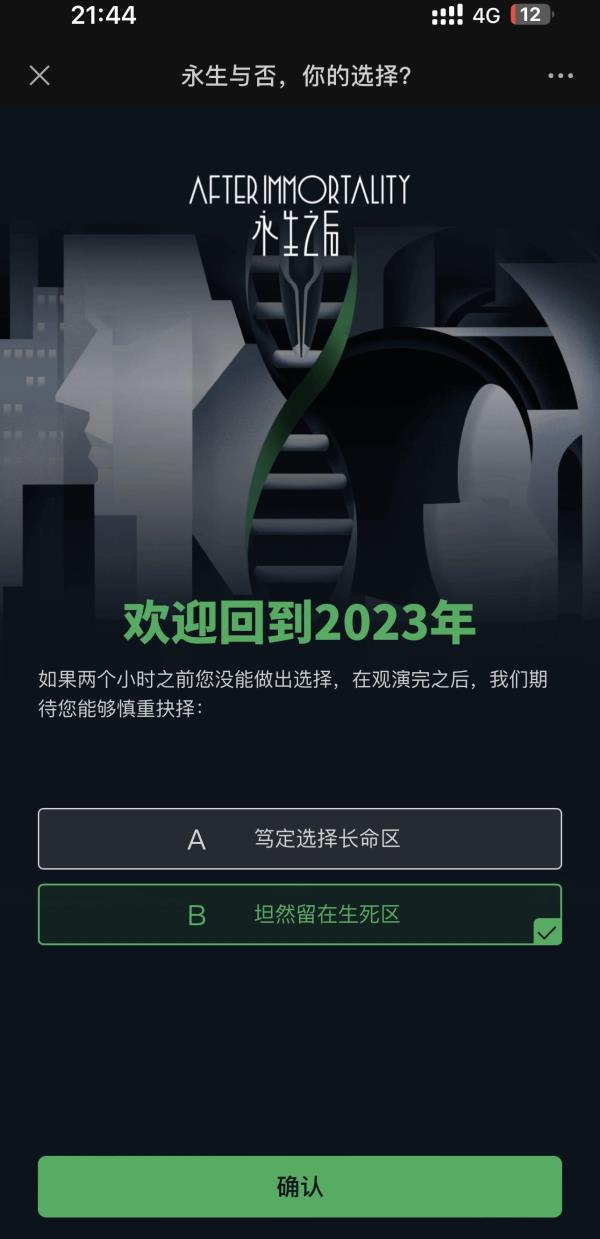Tap the green 确认 button
This screenshot has width=600, height=1239.
300,1187
